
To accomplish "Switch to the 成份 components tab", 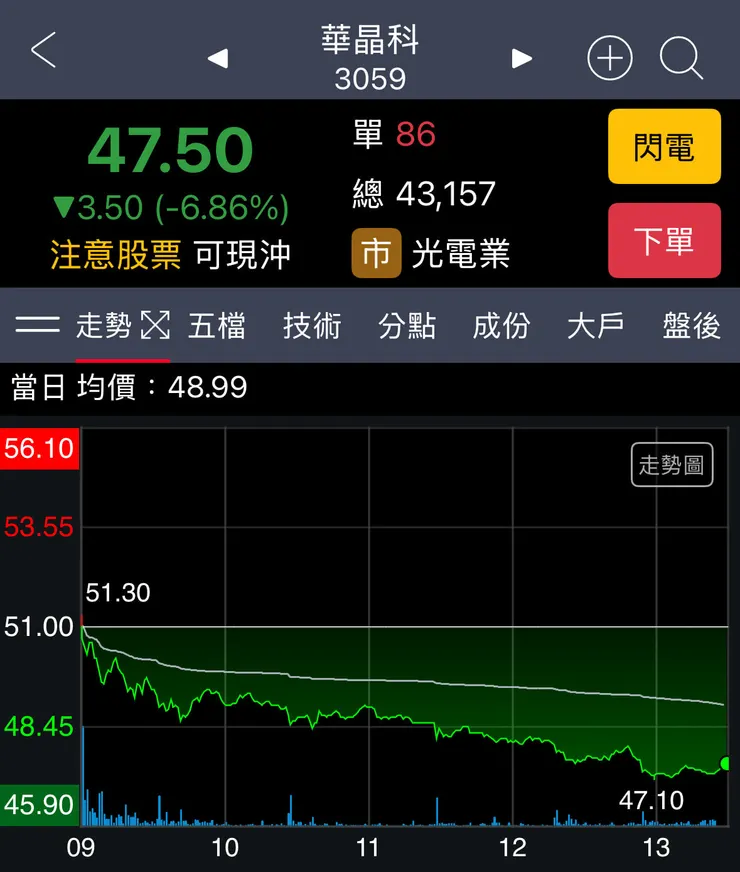I will point(500,326).
